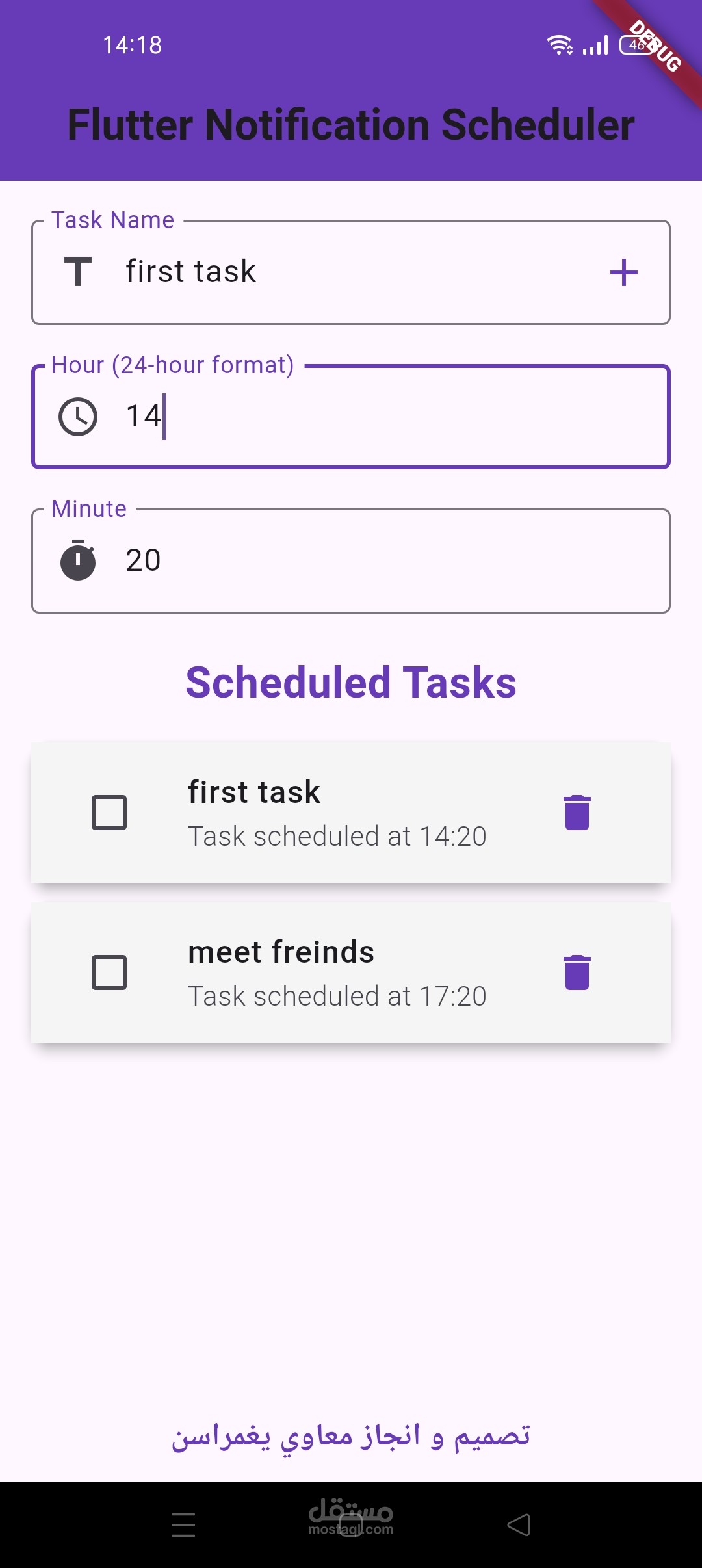Focus the Task Name text field
Image resolution: width=702 pixels, height=1568 pixels.
(351, 272)
